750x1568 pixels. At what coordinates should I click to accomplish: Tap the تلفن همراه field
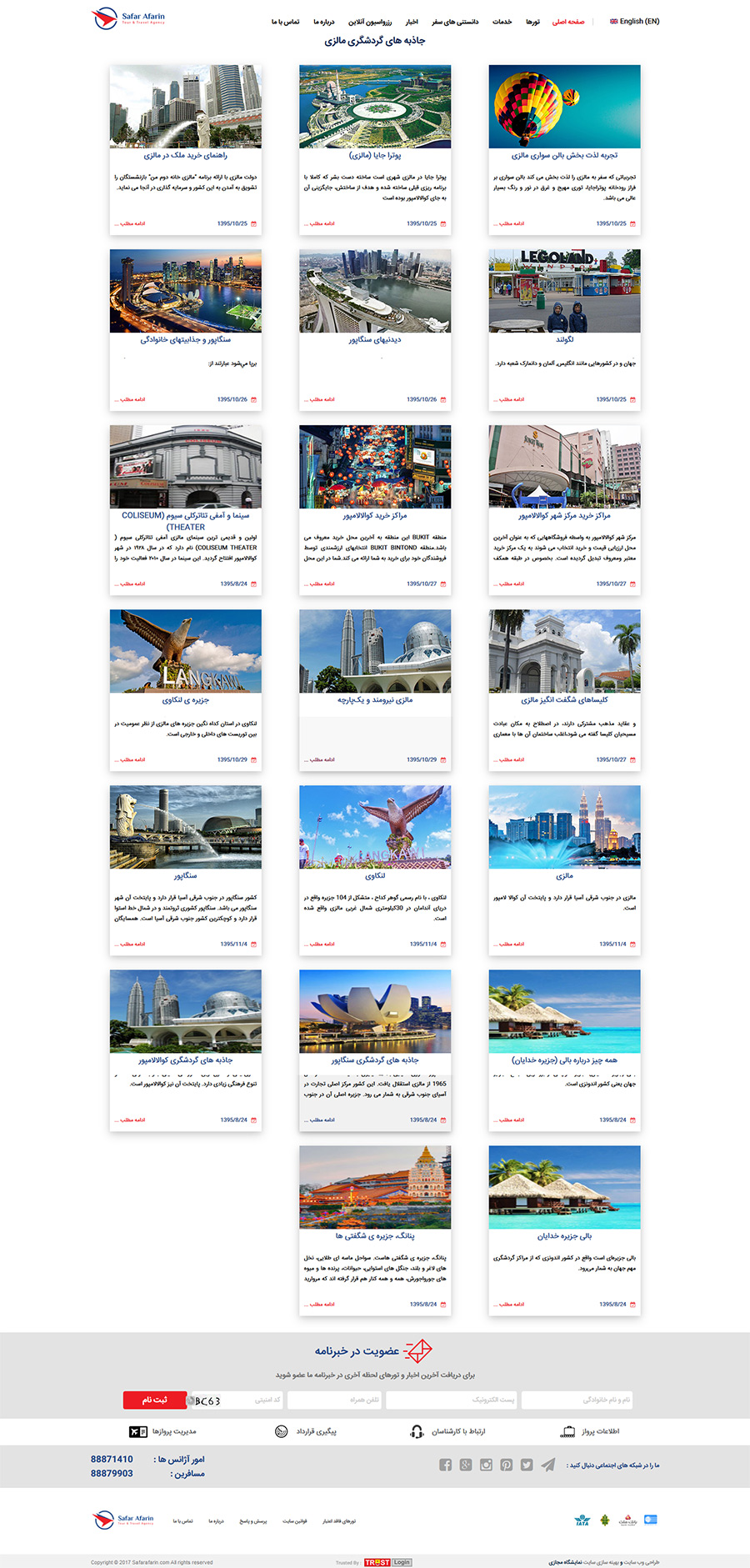[x=334, y=1400]
